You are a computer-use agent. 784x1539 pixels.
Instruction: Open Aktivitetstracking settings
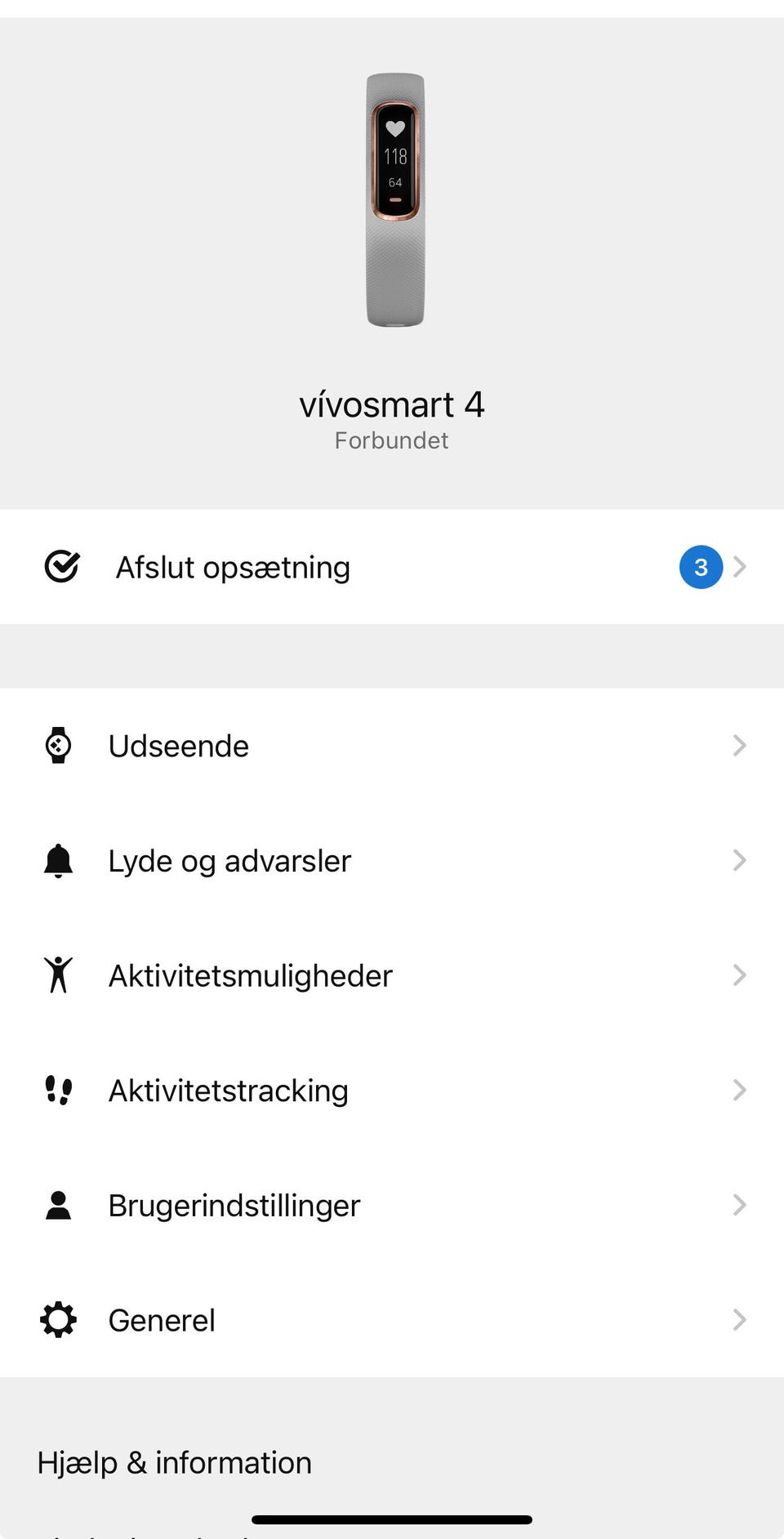pyautogui.click(x=392, y=1091)
